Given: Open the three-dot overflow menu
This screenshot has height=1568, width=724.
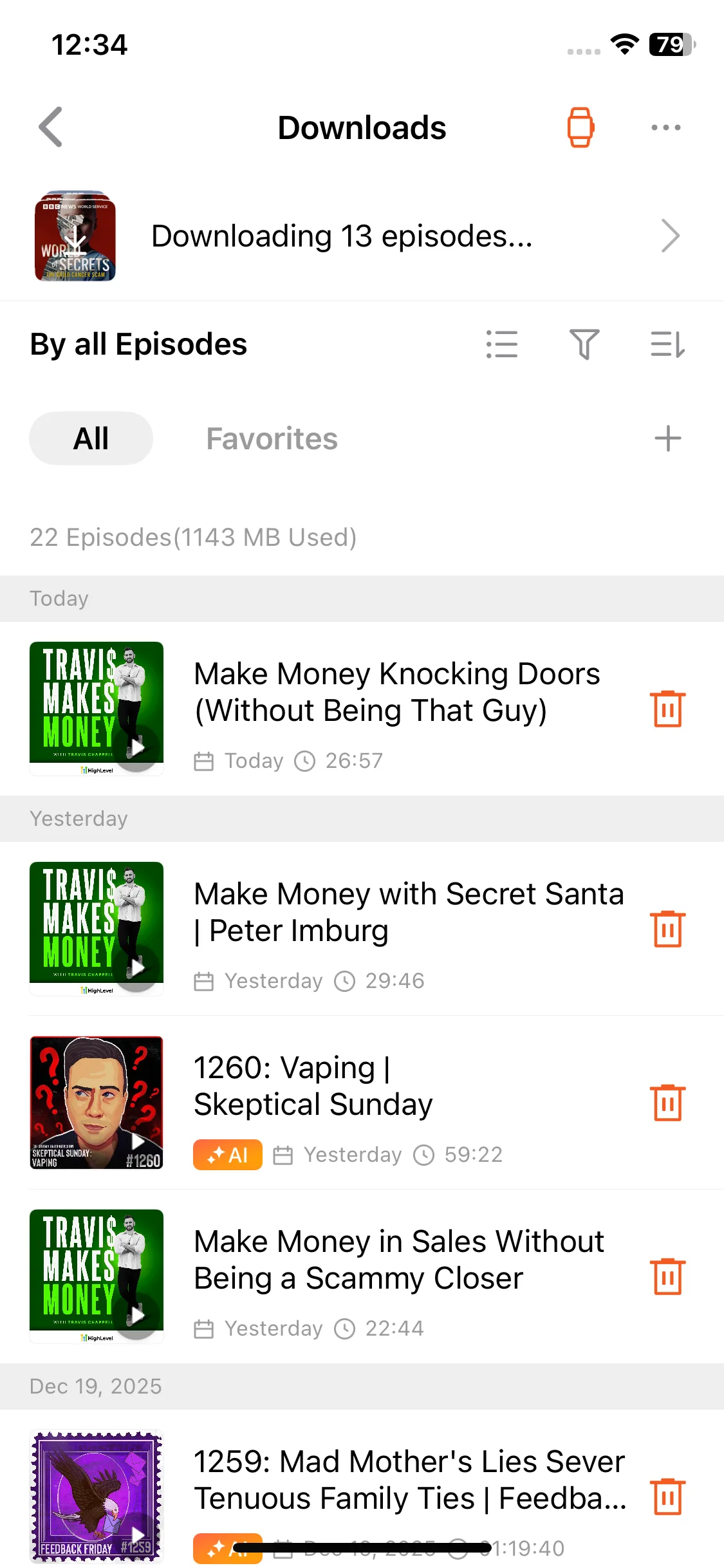Looking at the screenshot, I should pos(665,127).
